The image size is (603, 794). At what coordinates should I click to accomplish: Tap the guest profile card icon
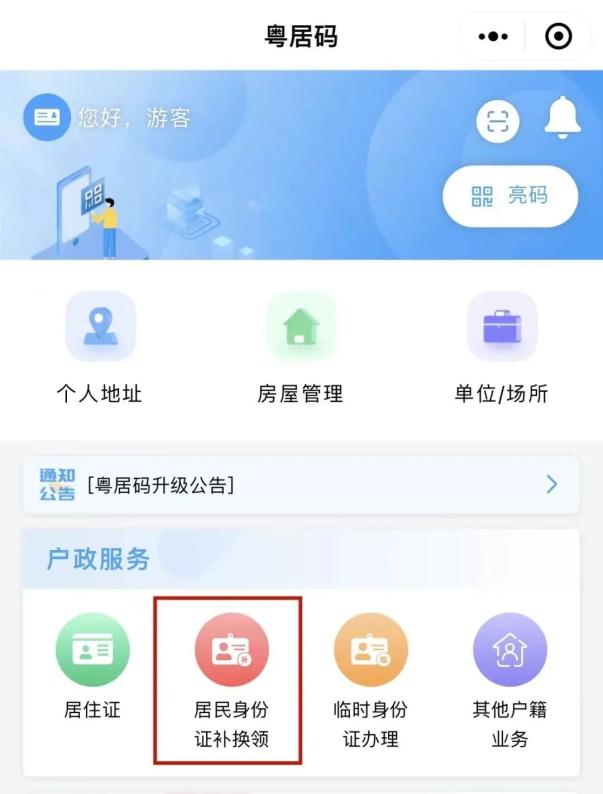(46, 118)
